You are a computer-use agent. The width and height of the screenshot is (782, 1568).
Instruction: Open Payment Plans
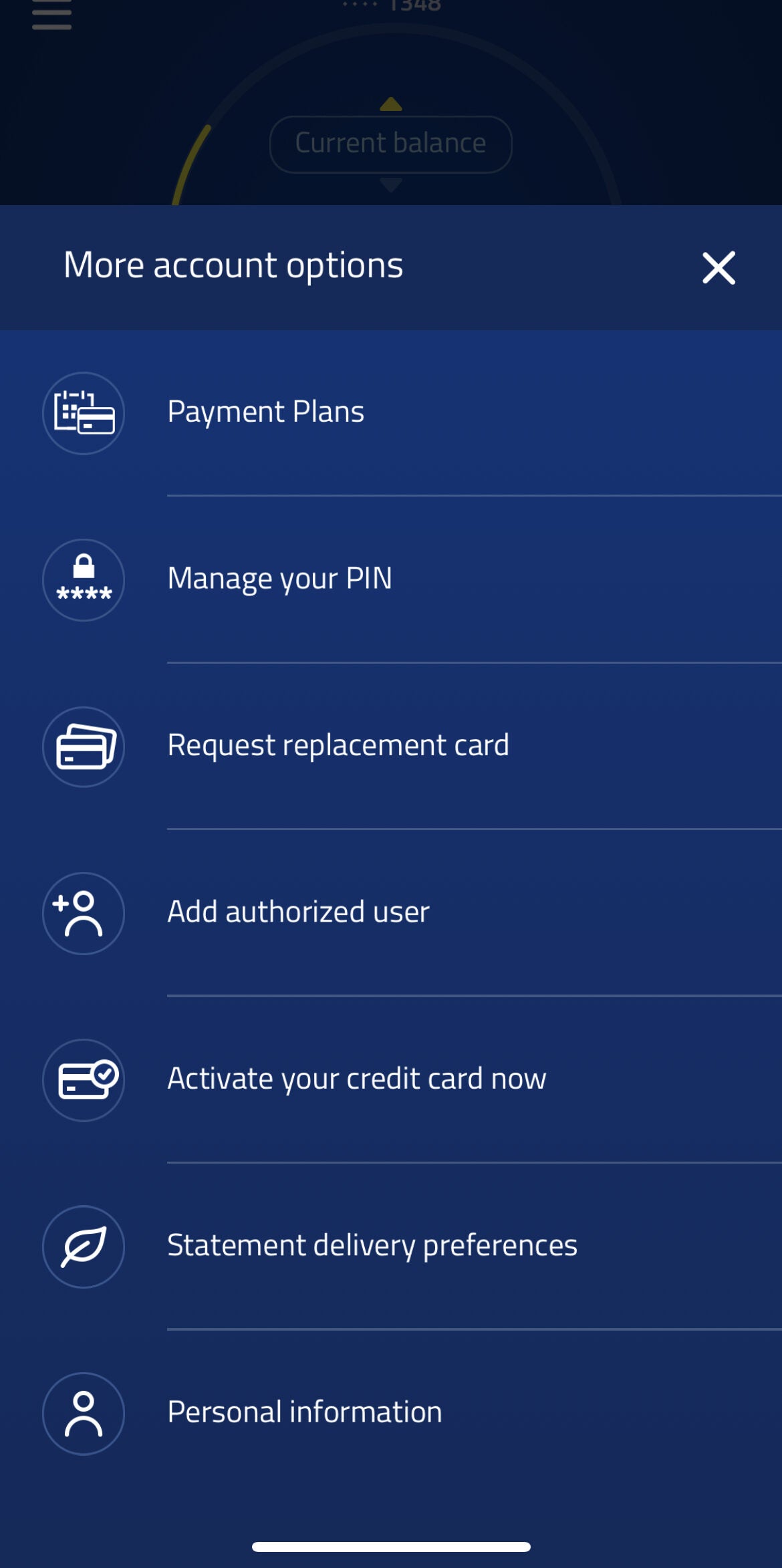click(x=266, y=412)
